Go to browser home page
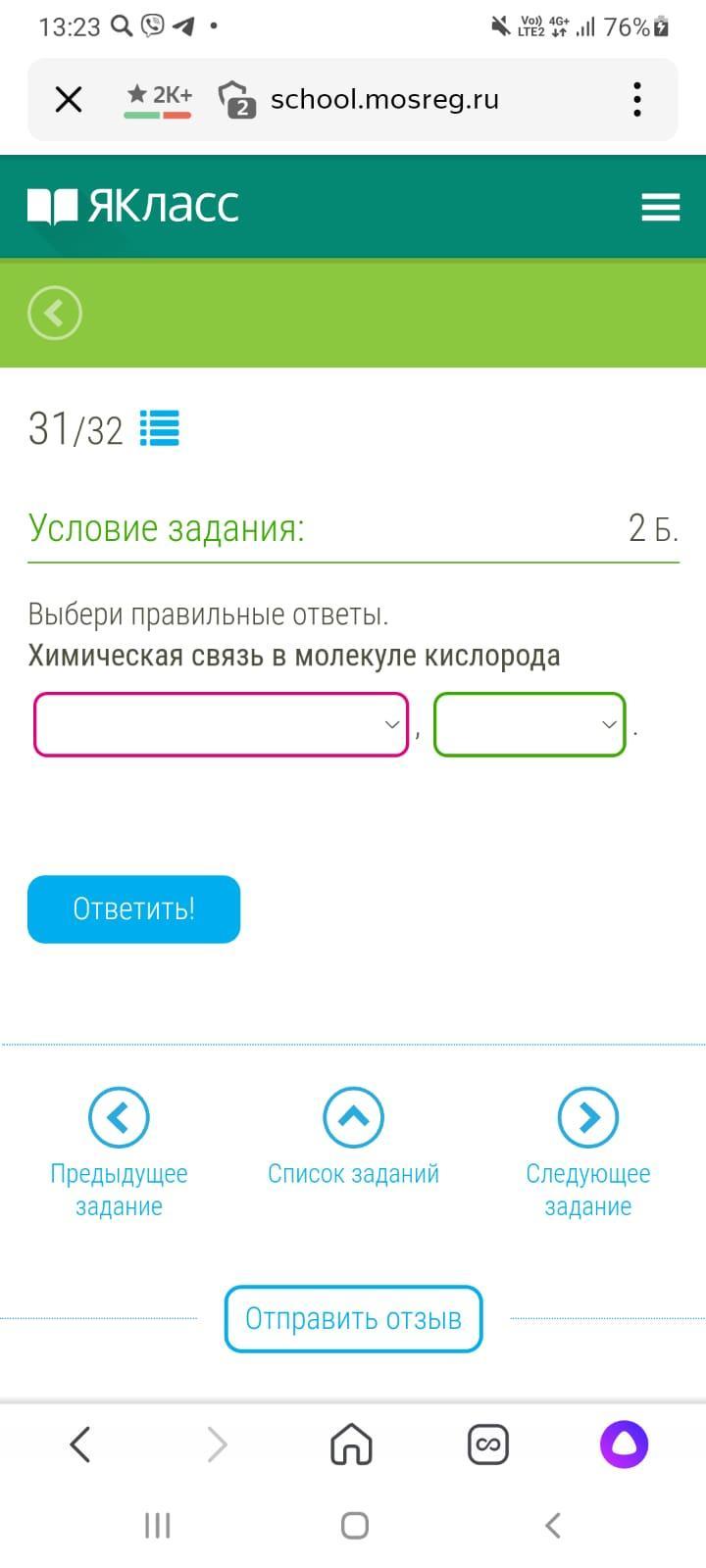 click(x=352, y=1445)
